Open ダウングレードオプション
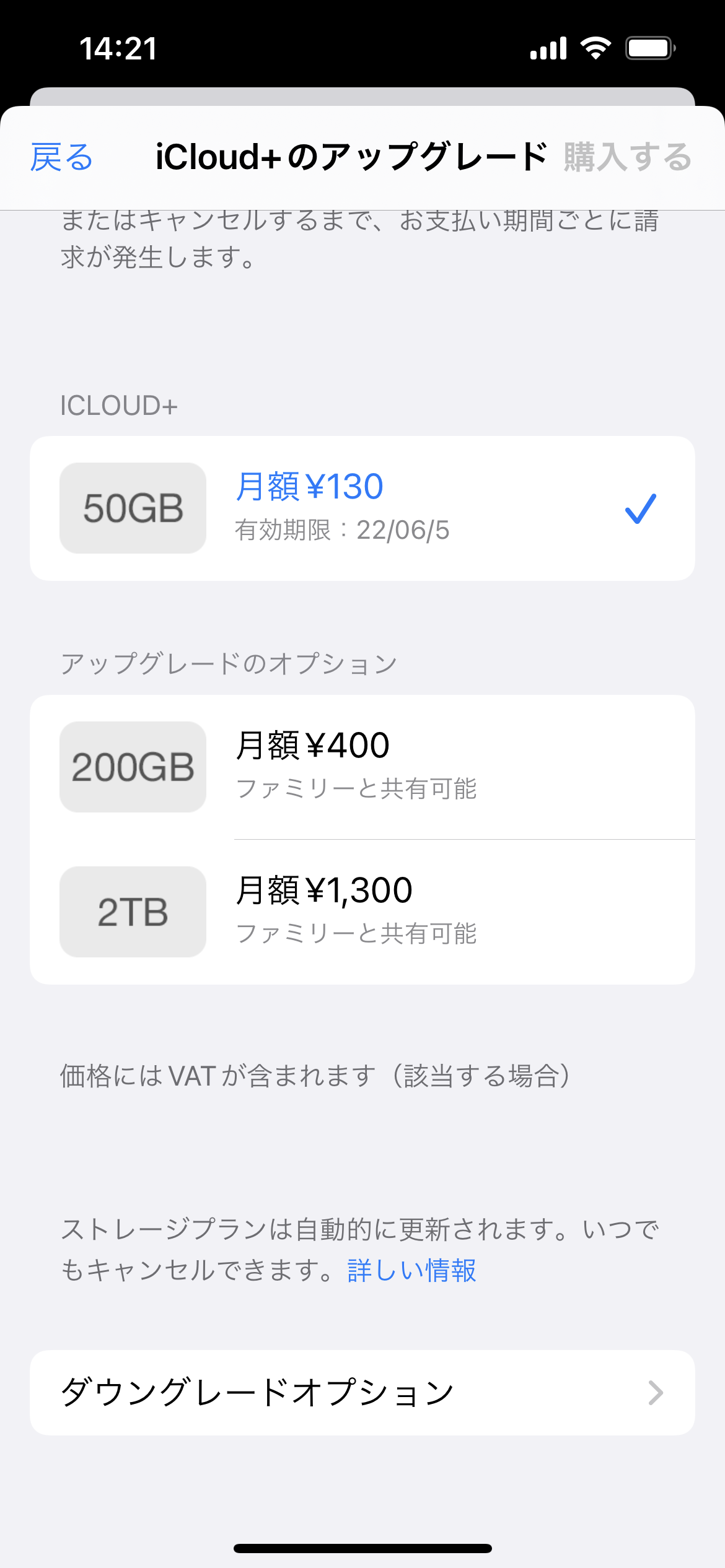This screenshot has height=1568, width=725. tap(362, 1393)
